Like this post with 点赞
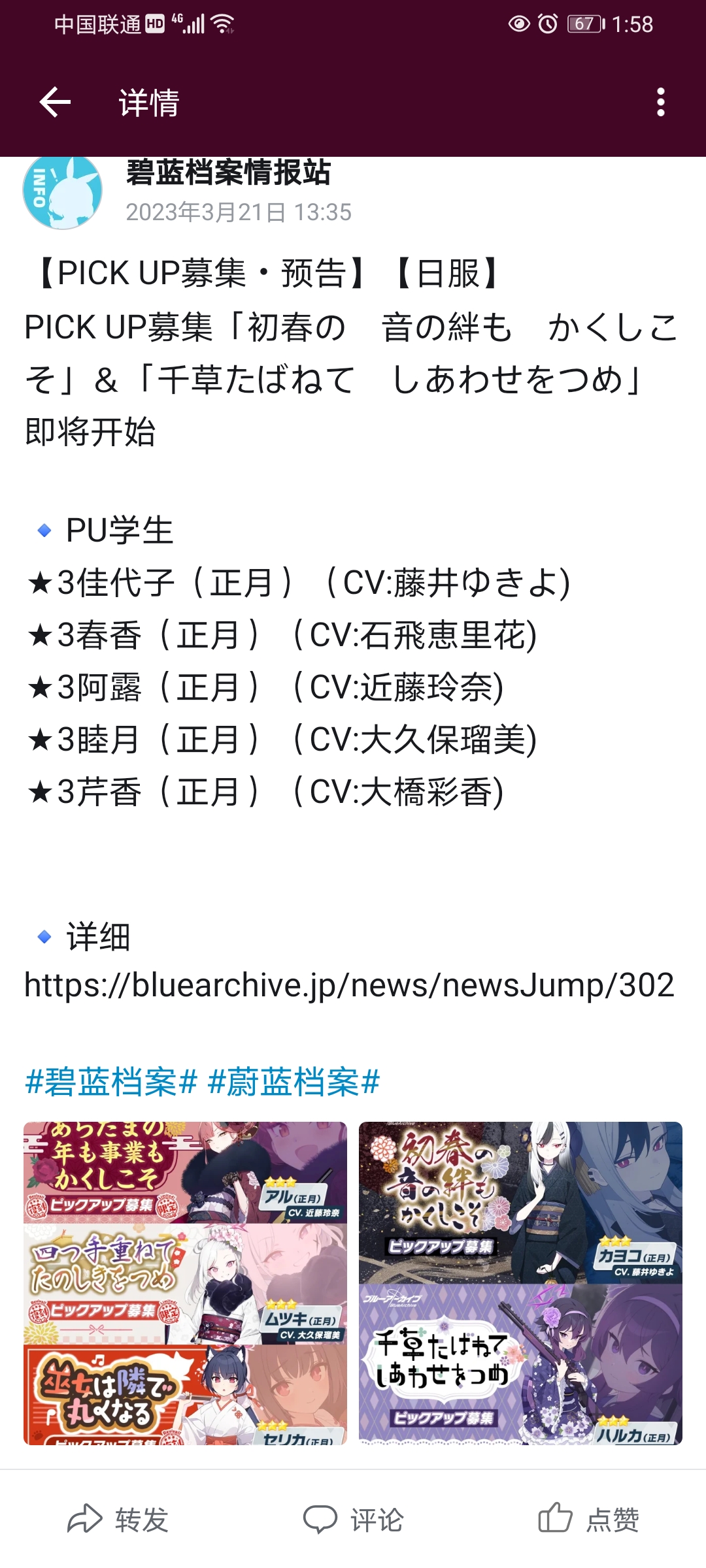The image size is (706, 1568). 588,1519
